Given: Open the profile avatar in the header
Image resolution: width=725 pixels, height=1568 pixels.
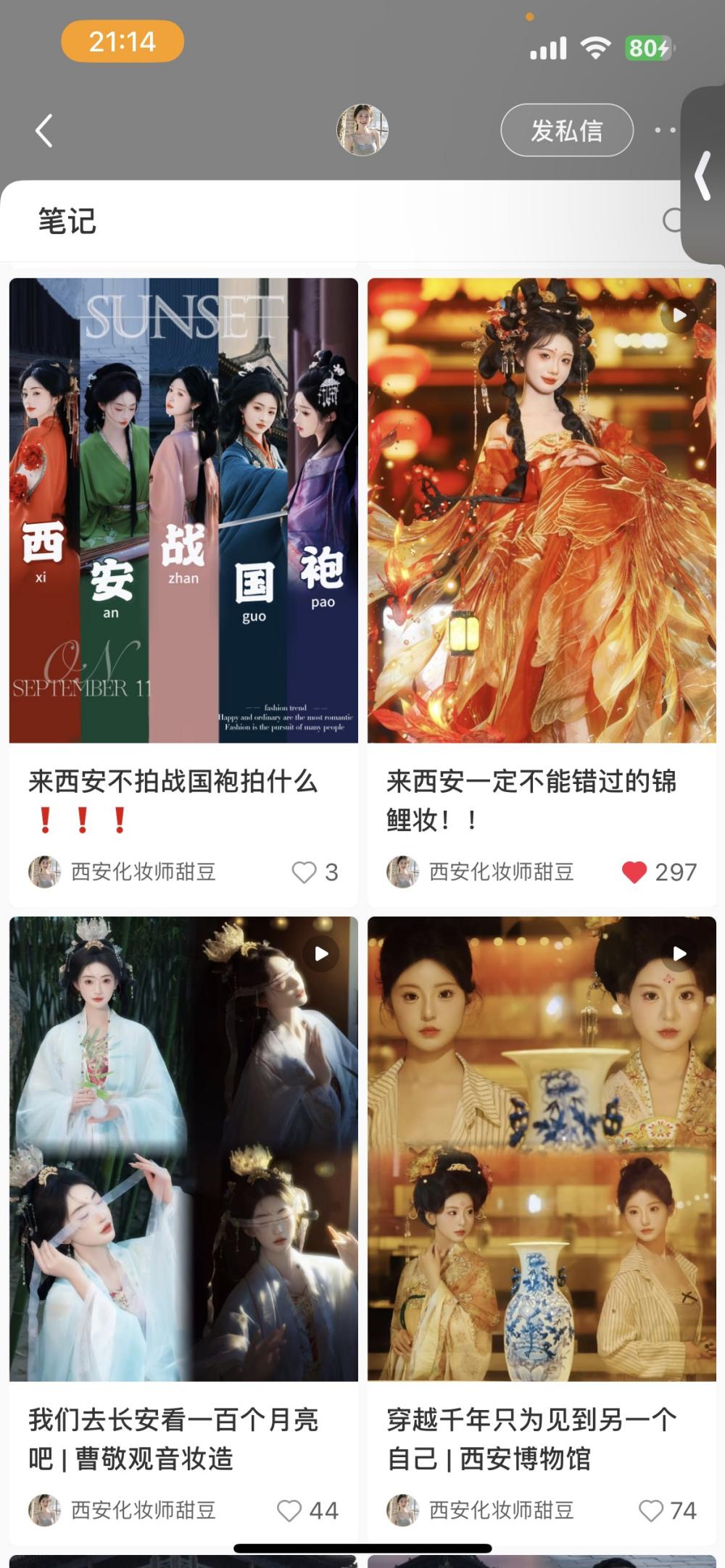Looking at the screenshot, I should [x=362, y=130].
